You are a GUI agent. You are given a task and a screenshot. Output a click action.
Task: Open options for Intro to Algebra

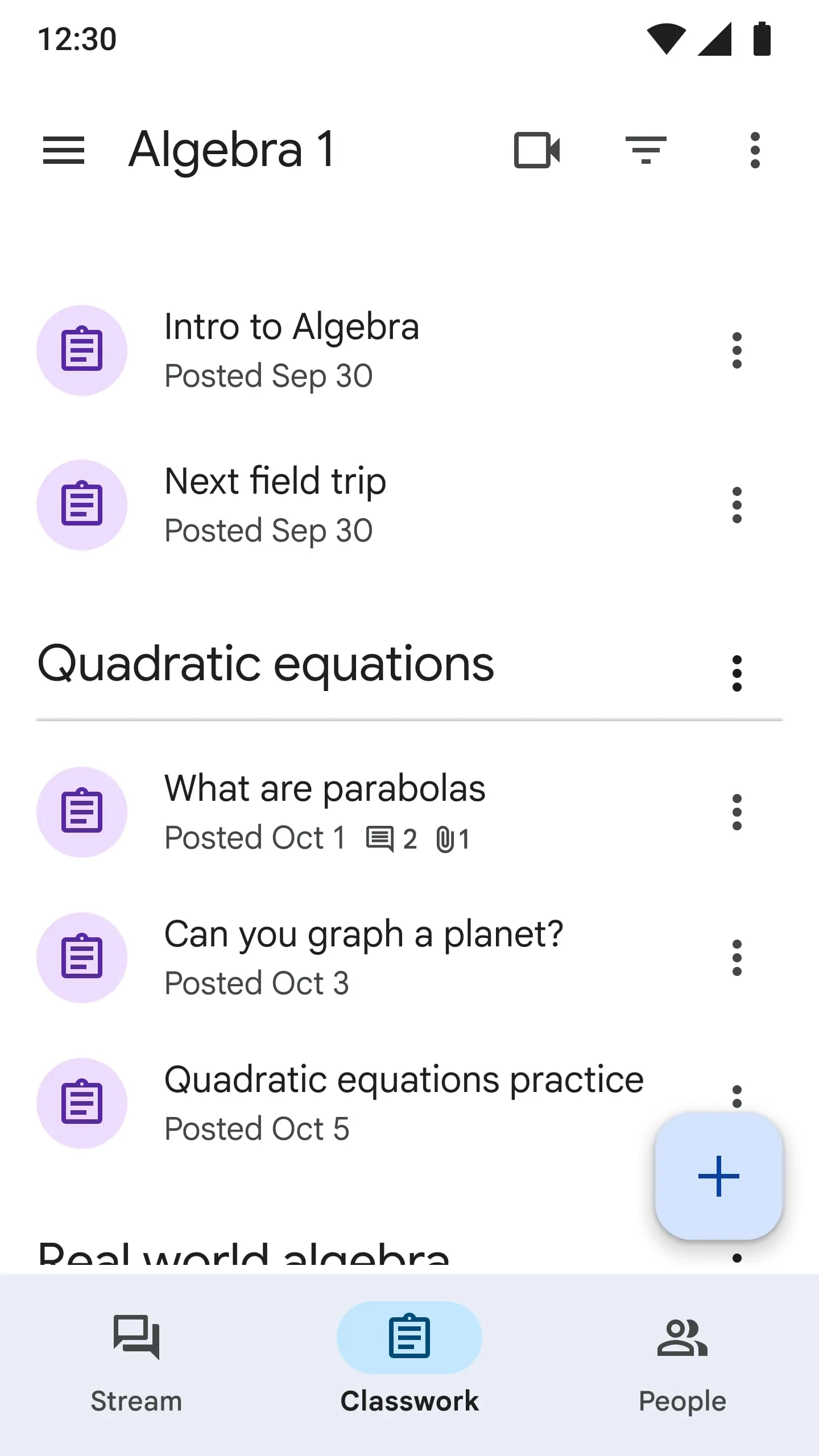click(x=737, y=350)
